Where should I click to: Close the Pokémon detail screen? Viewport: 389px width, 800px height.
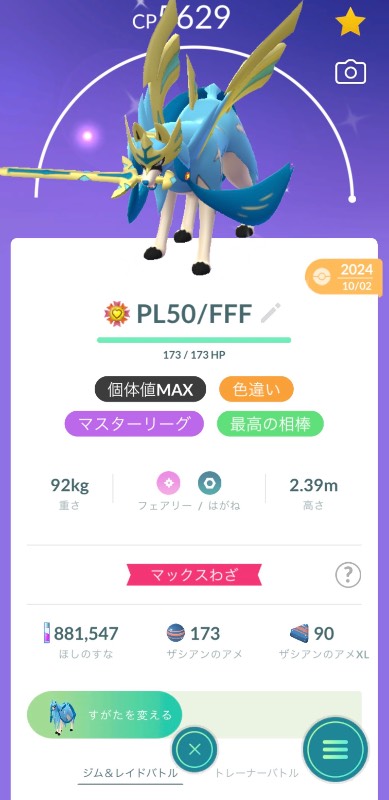(194, 749)
